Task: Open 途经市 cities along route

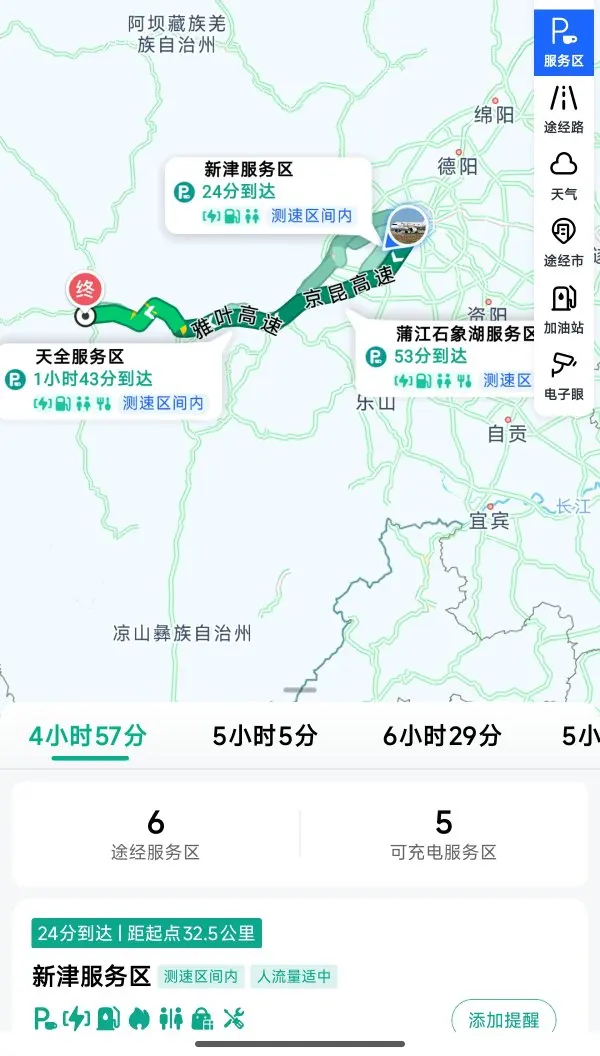Action: [564, 242]
